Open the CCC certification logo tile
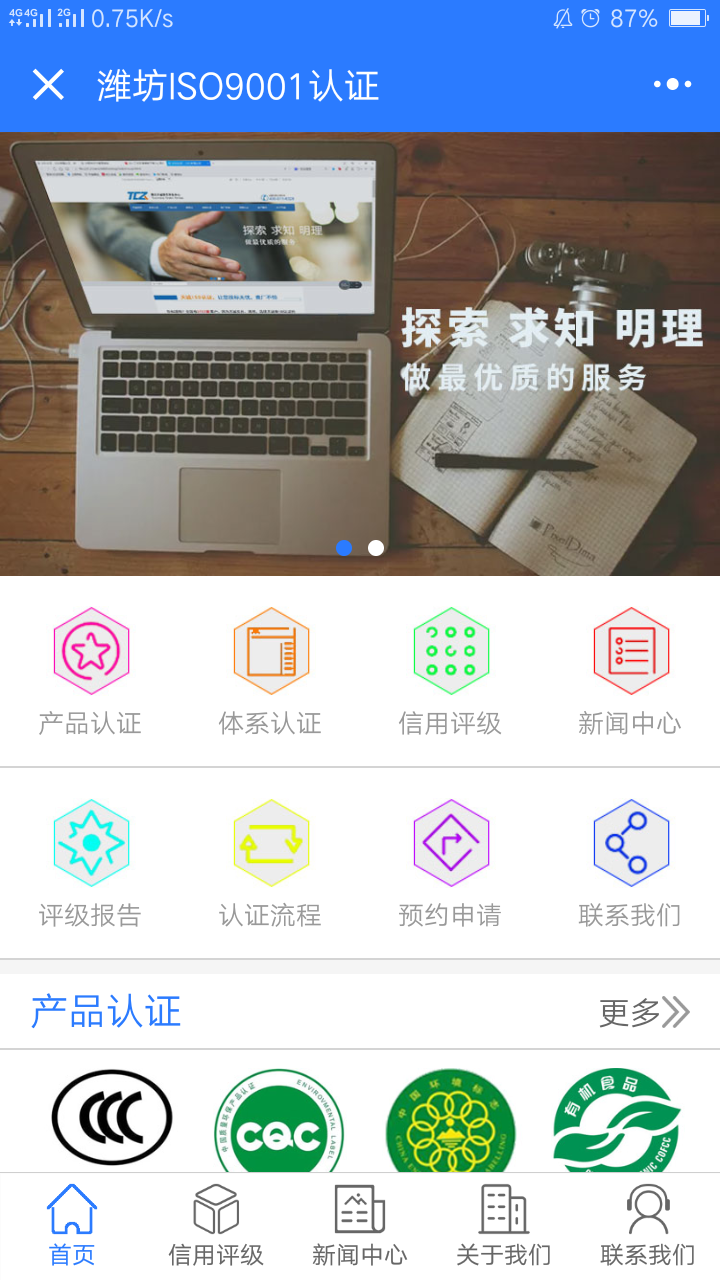Image resolution: width=720 pixels, height=1280 pixels. [112, 1118]
